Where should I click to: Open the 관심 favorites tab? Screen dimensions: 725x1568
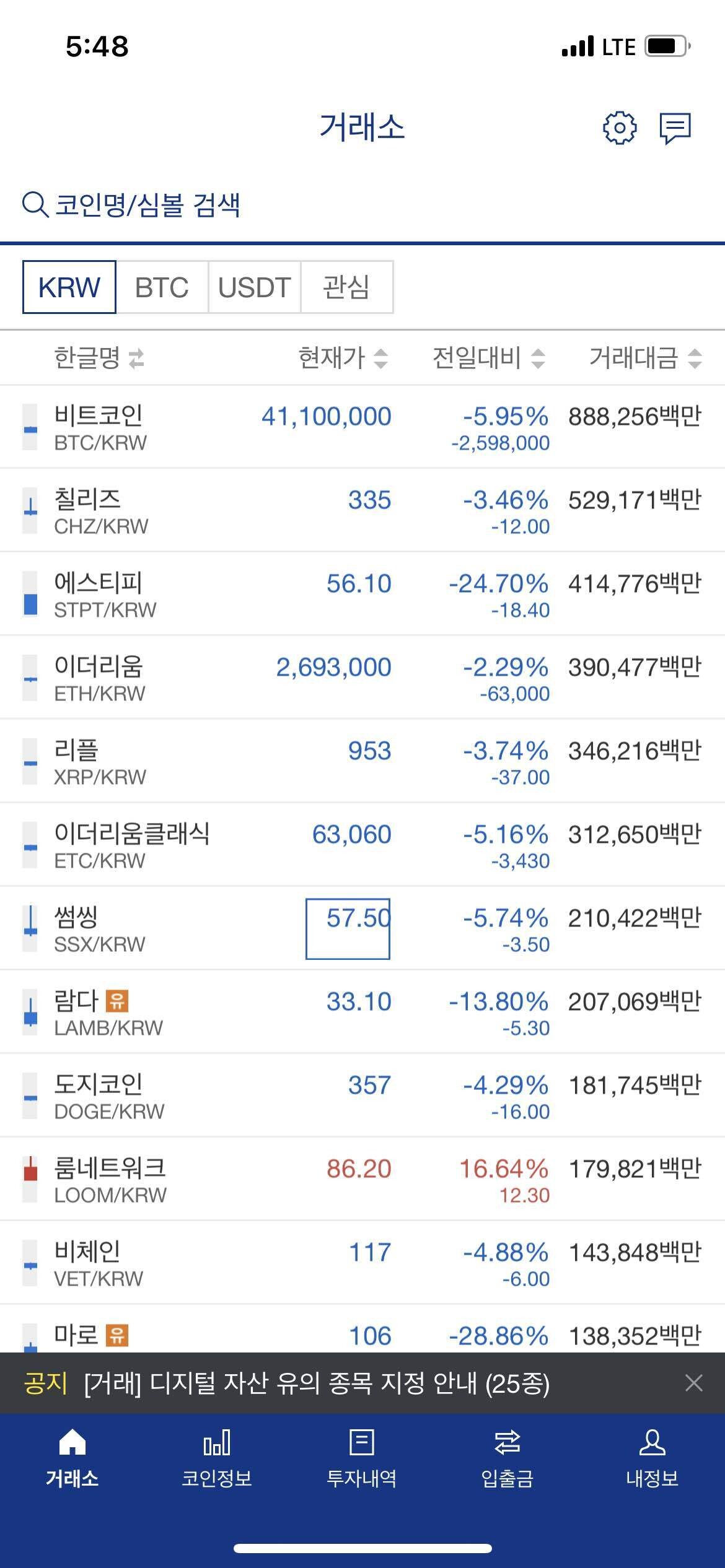346,287
